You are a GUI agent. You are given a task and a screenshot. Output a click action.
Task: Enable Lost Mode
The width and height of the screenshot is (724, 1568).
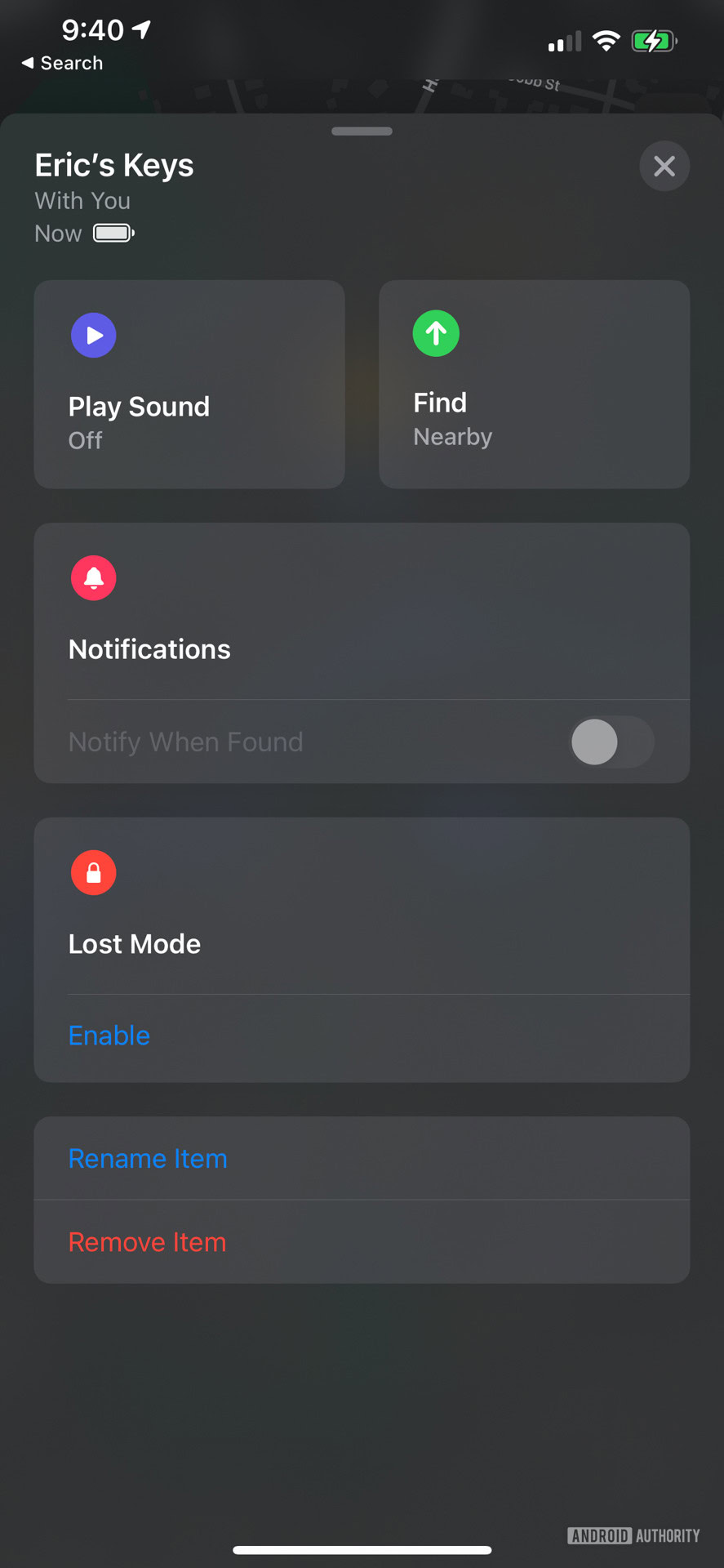[109, 1036]
